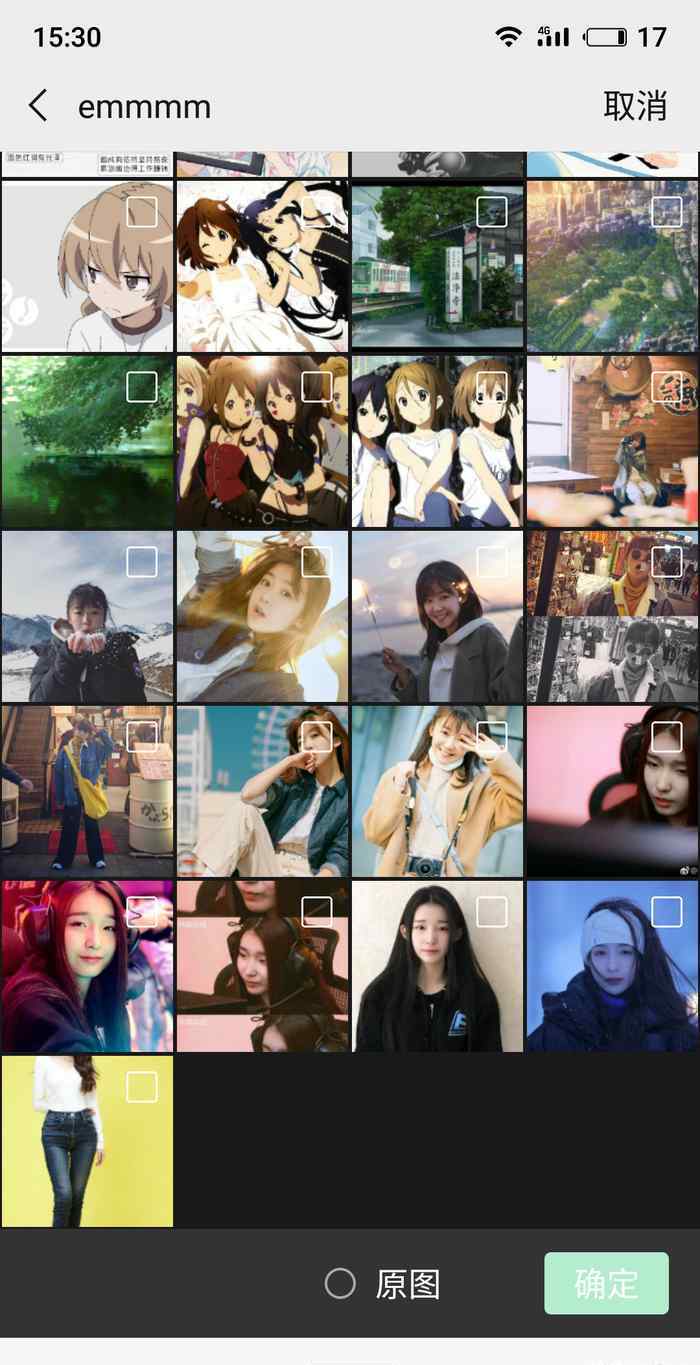
Task: Check the blonde anime girl with notes image
Action: coord(142,212)
